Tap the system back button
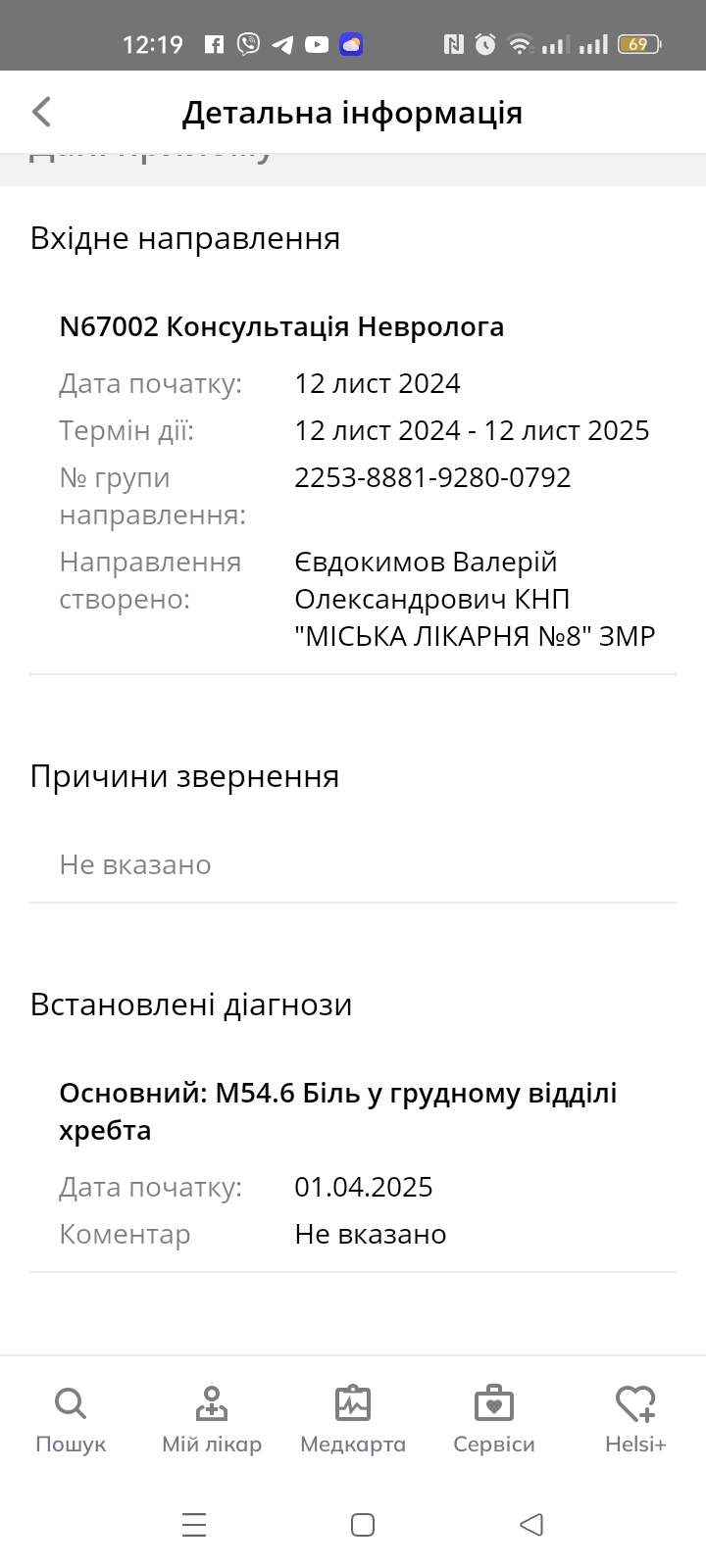The width and height of the screenshot is (706, 1568). (x=531, y=1525)
